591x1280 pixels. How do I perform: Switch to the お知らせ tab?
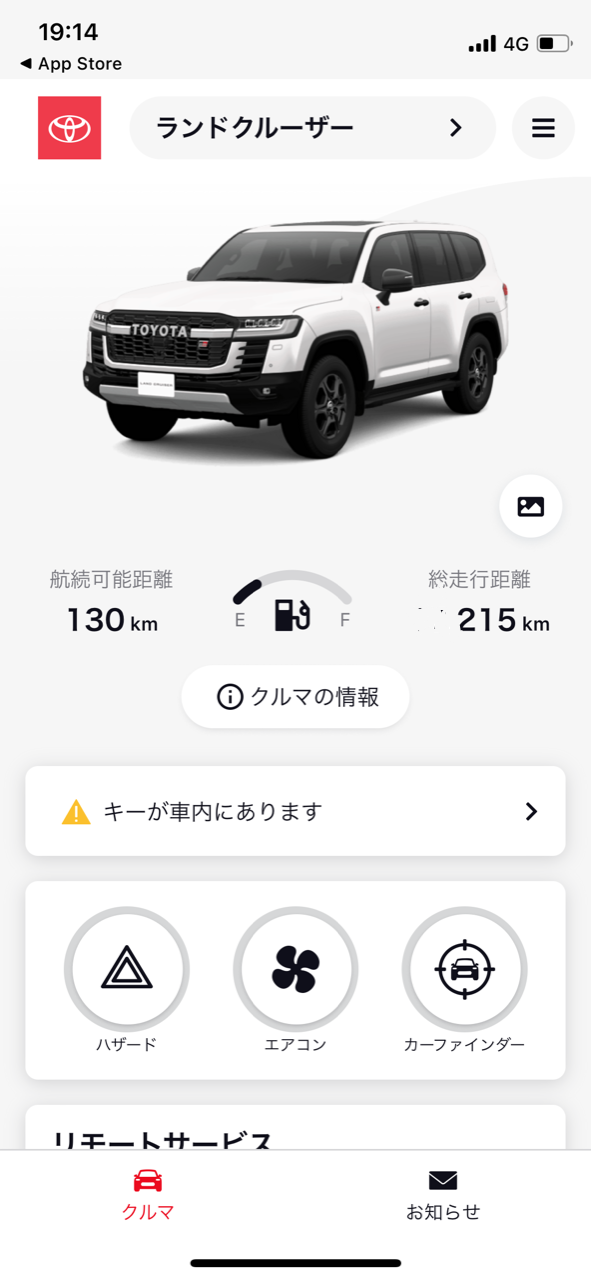pyautogui.click(x=443, y=1196)
